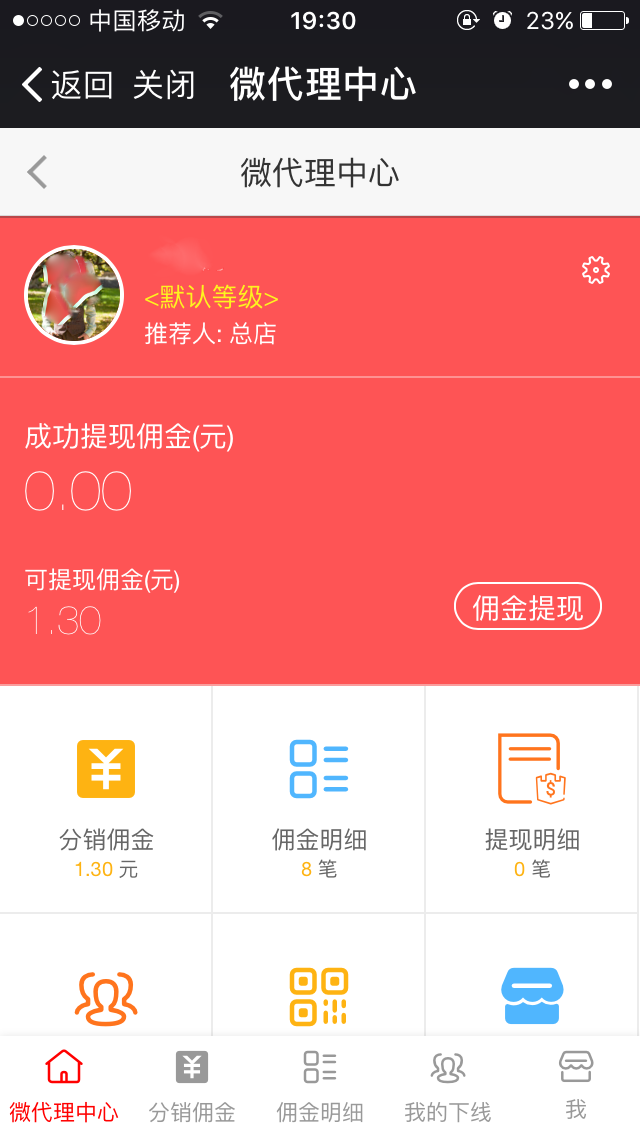The width and height of the screenshot is (640, 1136).
Task: Open the 分销佣金 1.30 元 grid tile
Action: [x=106, y=800]
